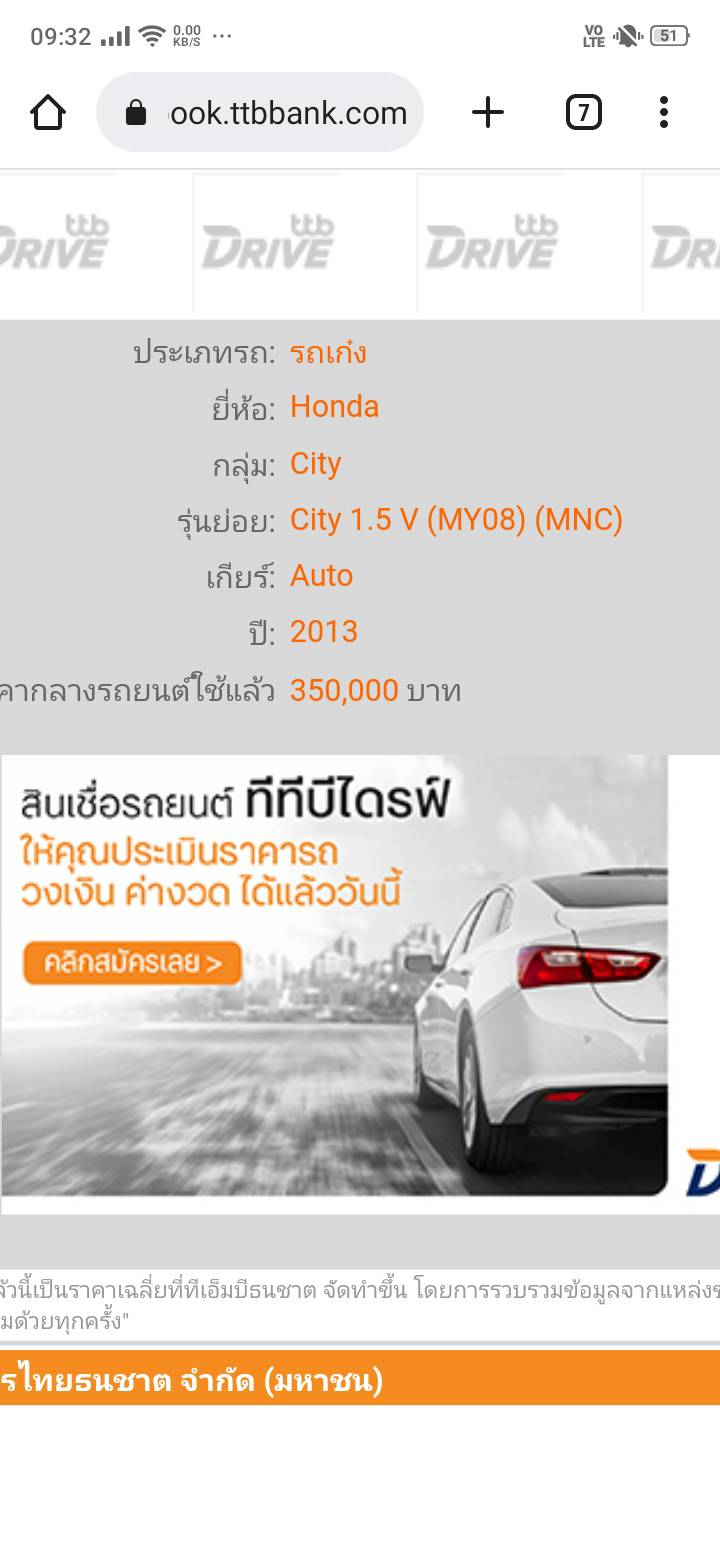This screenshot has width=720, height=1560.
Task: Tap the orange apply now button in banner
Action: tap(132, 963)
